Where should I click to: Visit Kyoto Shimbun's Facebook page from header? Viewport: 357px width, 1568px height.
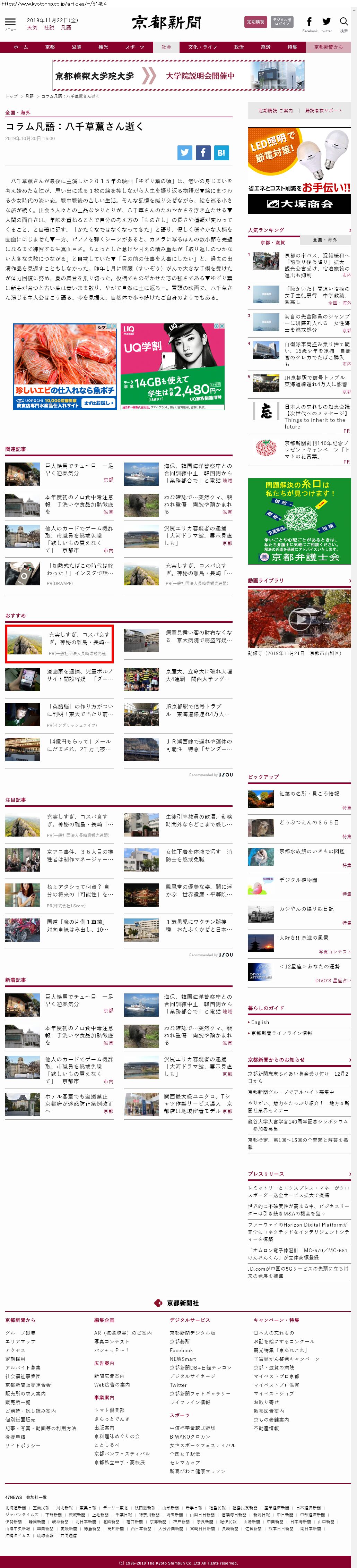point(310,23)
